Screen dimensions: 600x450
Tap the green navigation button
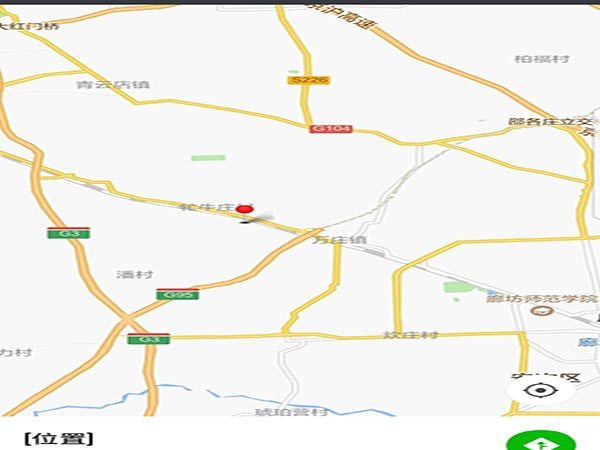(x=541, y=441)
